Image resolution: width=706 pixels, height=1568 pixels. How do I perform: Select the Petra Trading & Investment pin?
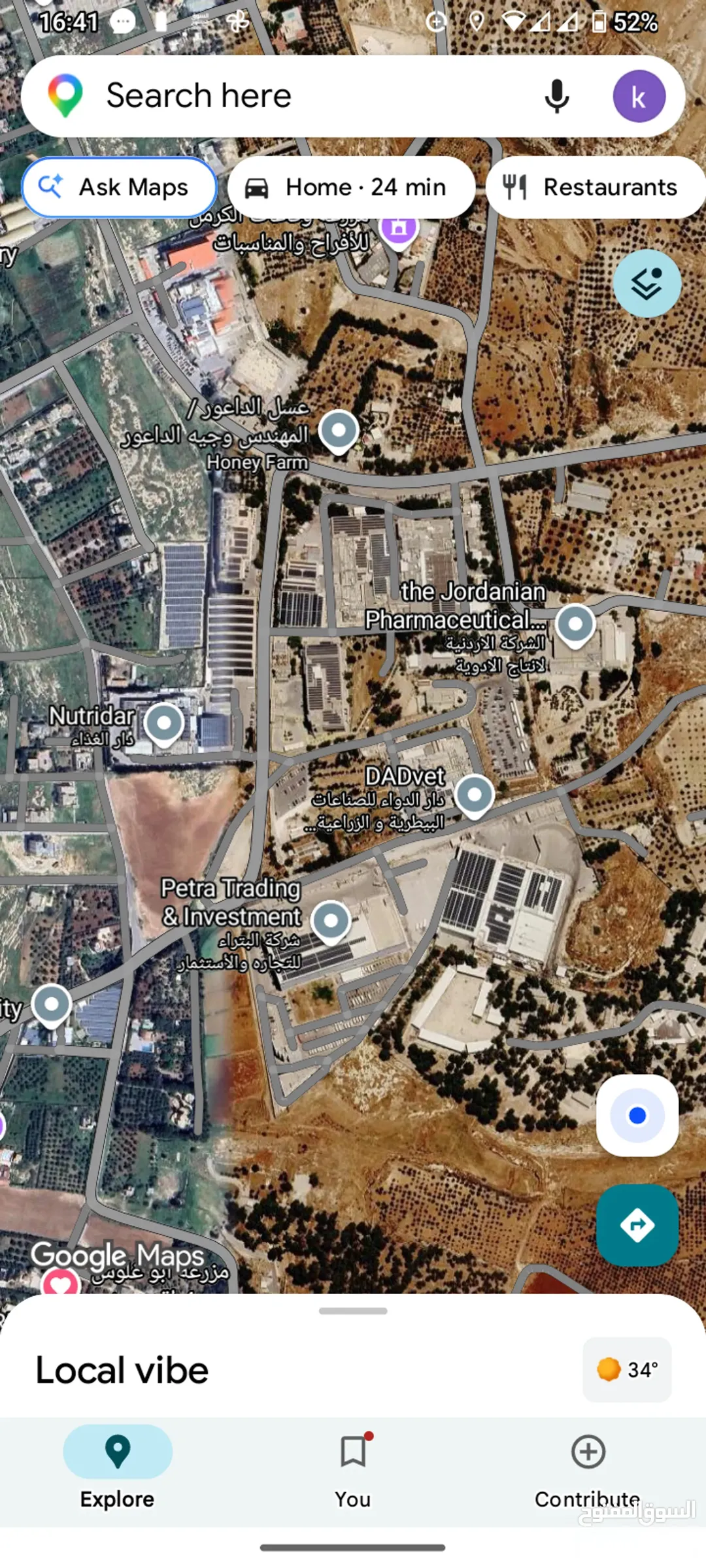[x=331, y=922]
